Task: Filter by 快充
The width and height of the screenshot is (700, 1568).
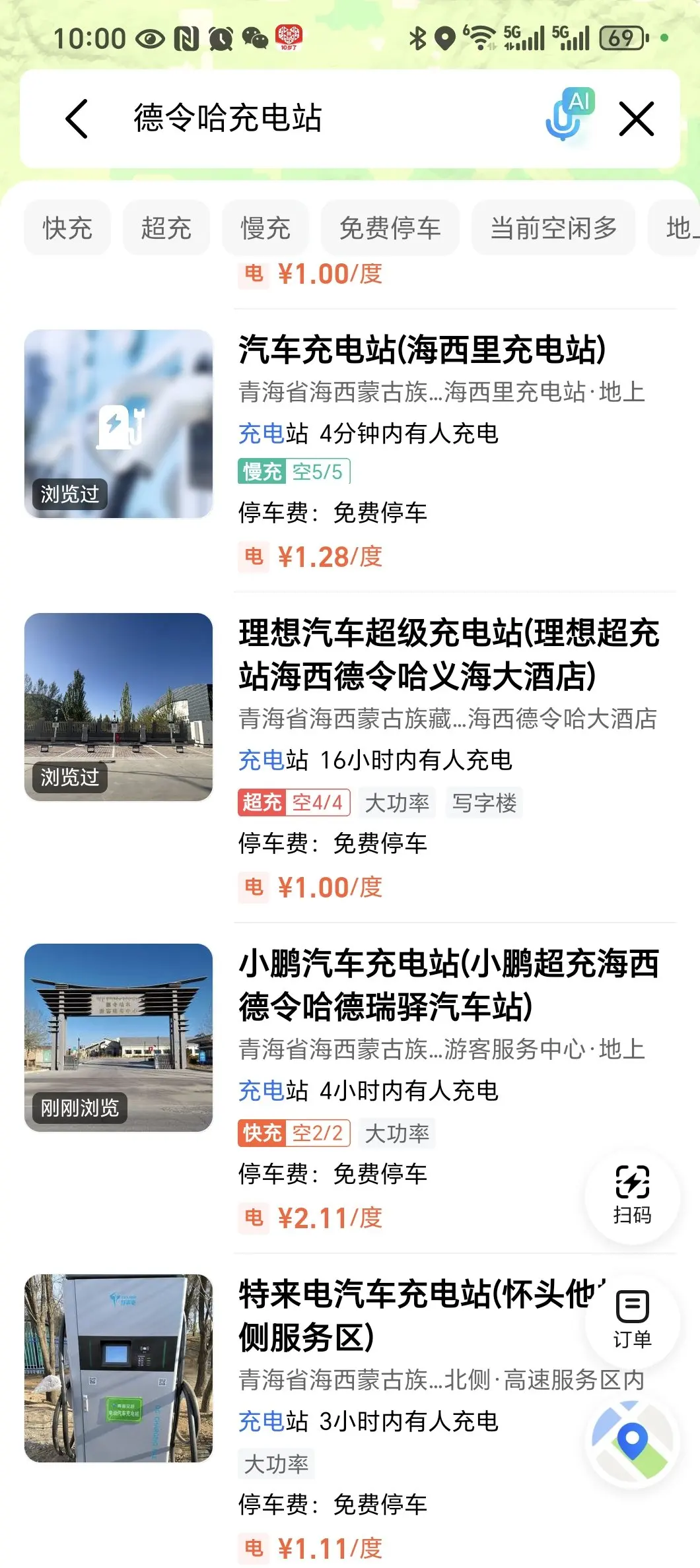Action: (67, 228)
